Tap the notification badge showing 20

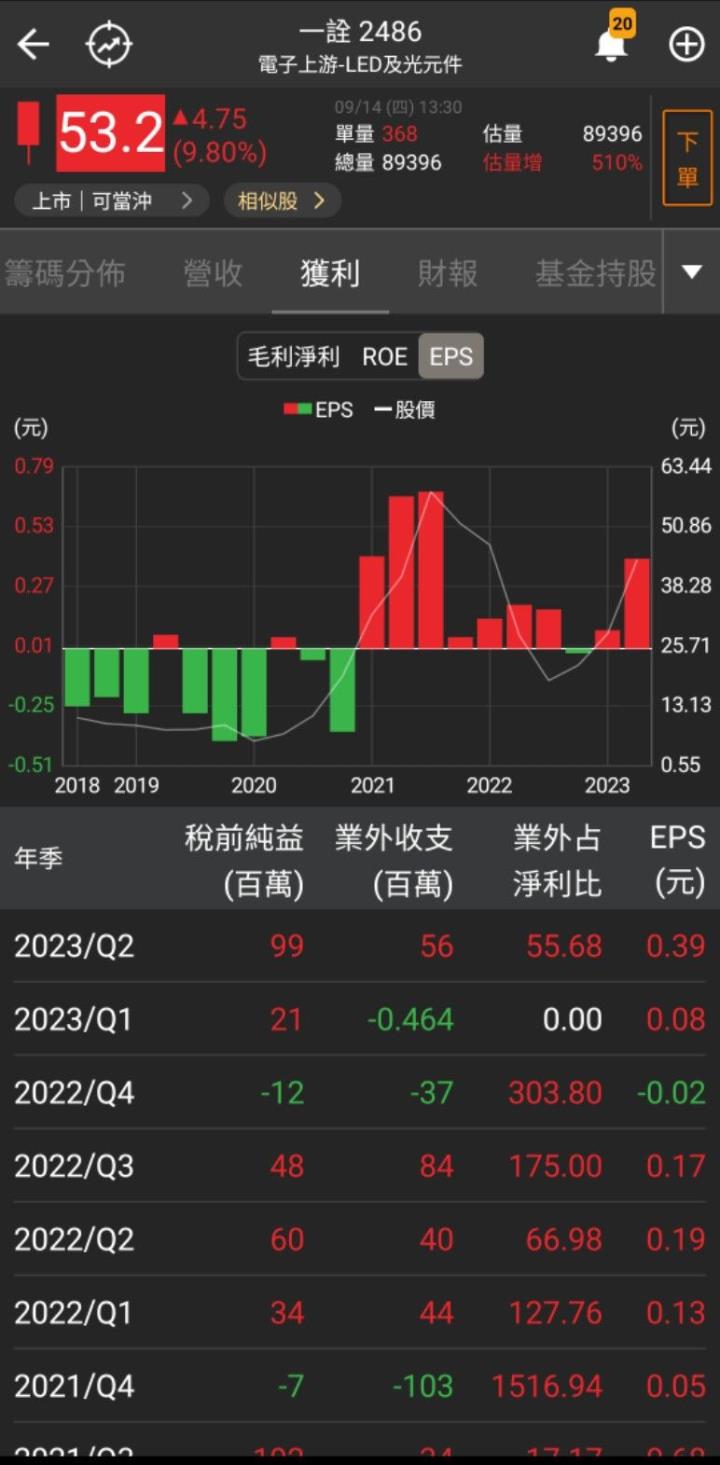pos(621,22)
